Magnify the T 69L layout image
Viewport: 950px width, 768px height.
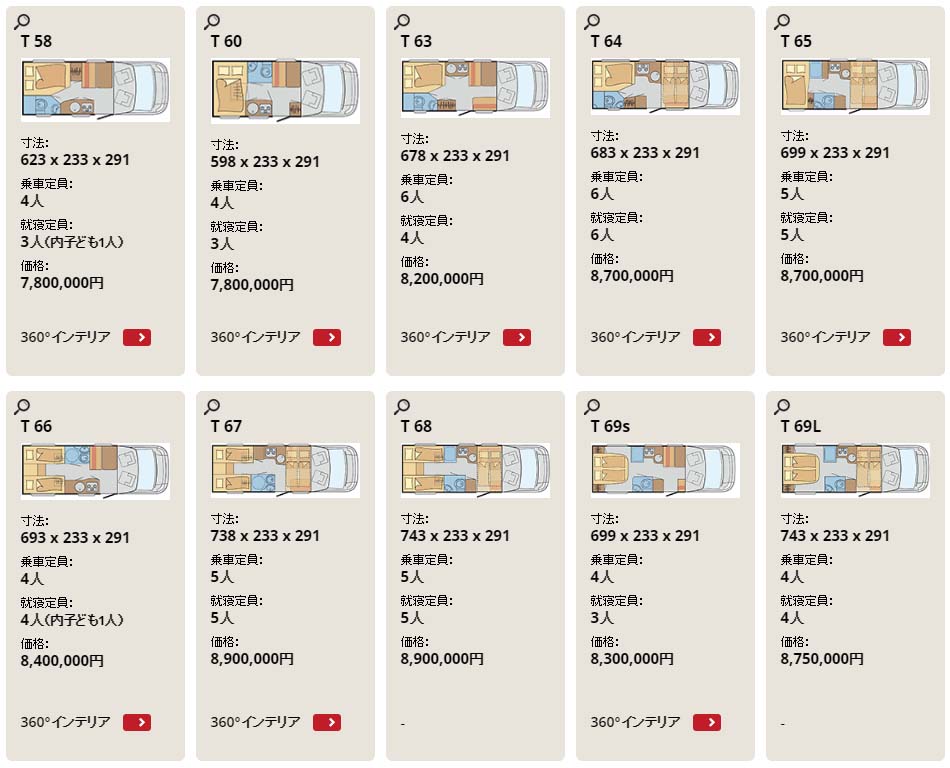[x=782, y=407]
